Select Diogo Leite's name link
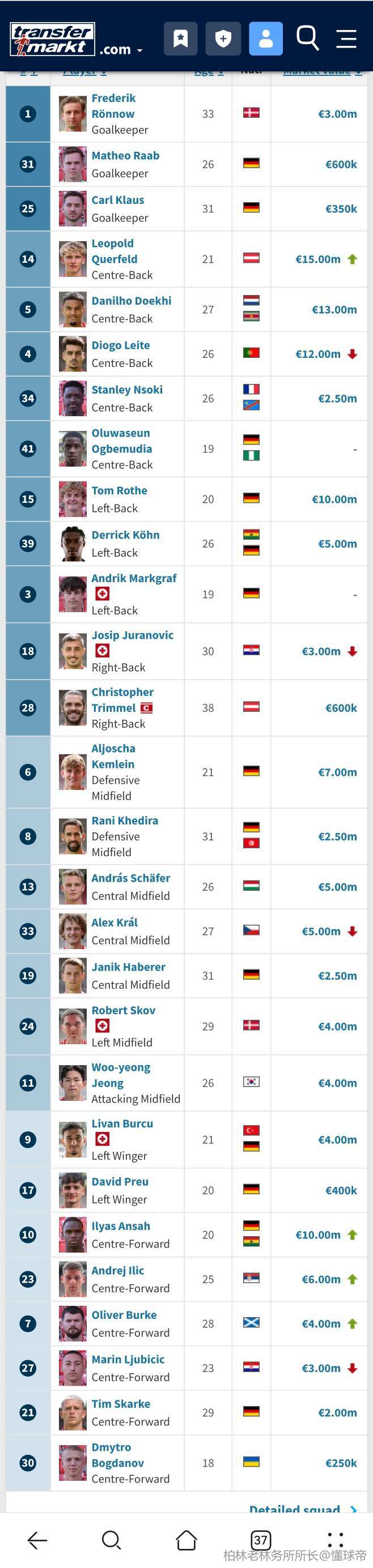The image size is (373, 1568). coord(121,345)
